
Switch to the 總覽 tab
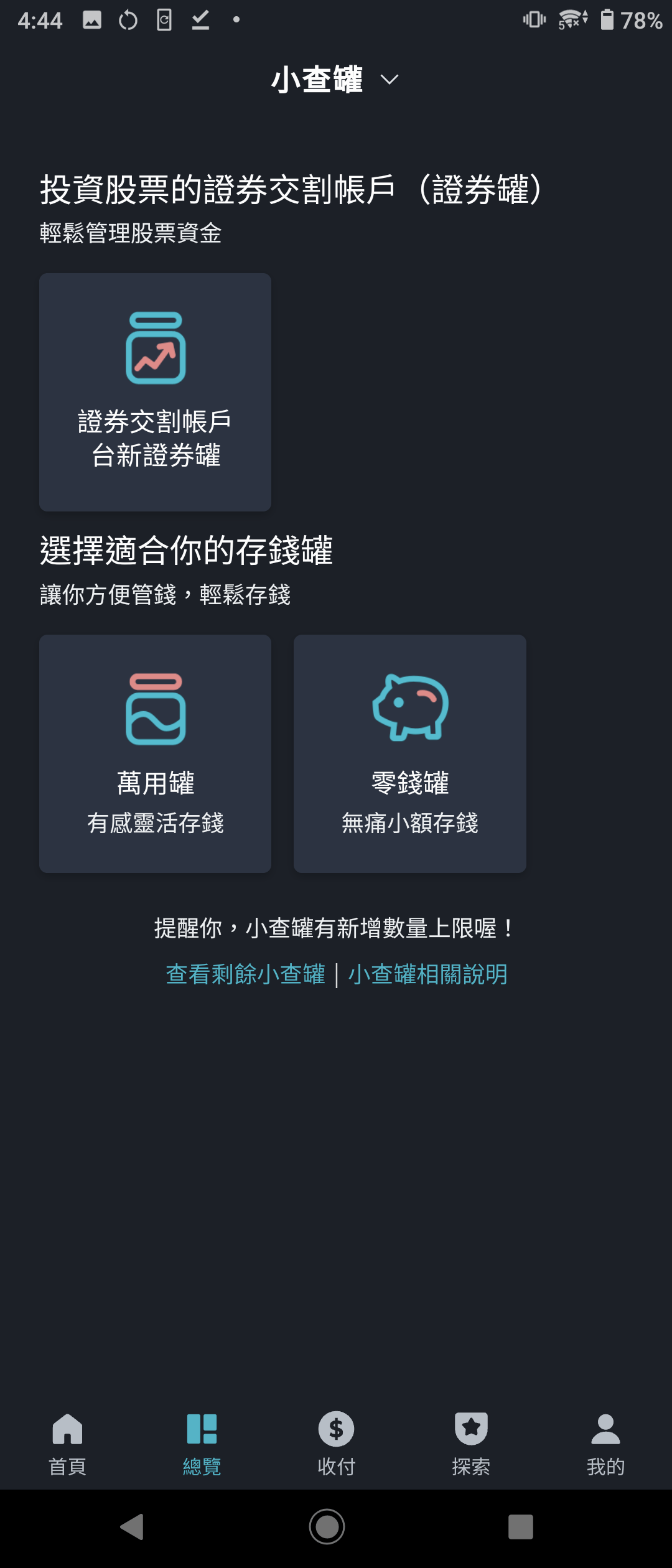pyautogui.click(x=201, y=1444)
